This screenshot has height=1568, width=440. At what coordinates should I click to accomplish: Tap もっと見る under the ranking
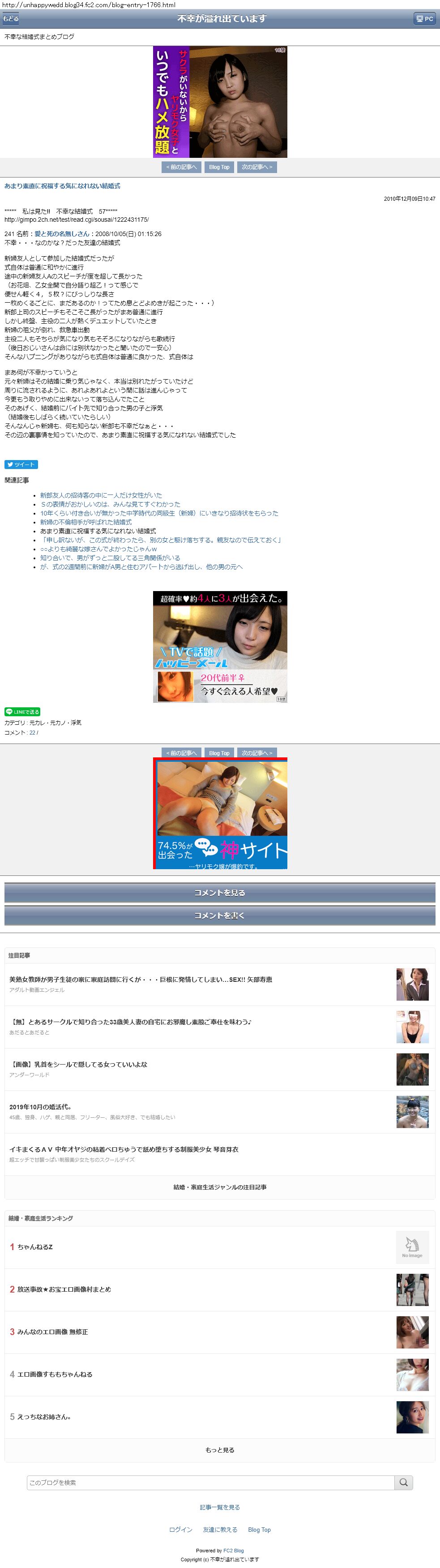(219, 1450)
